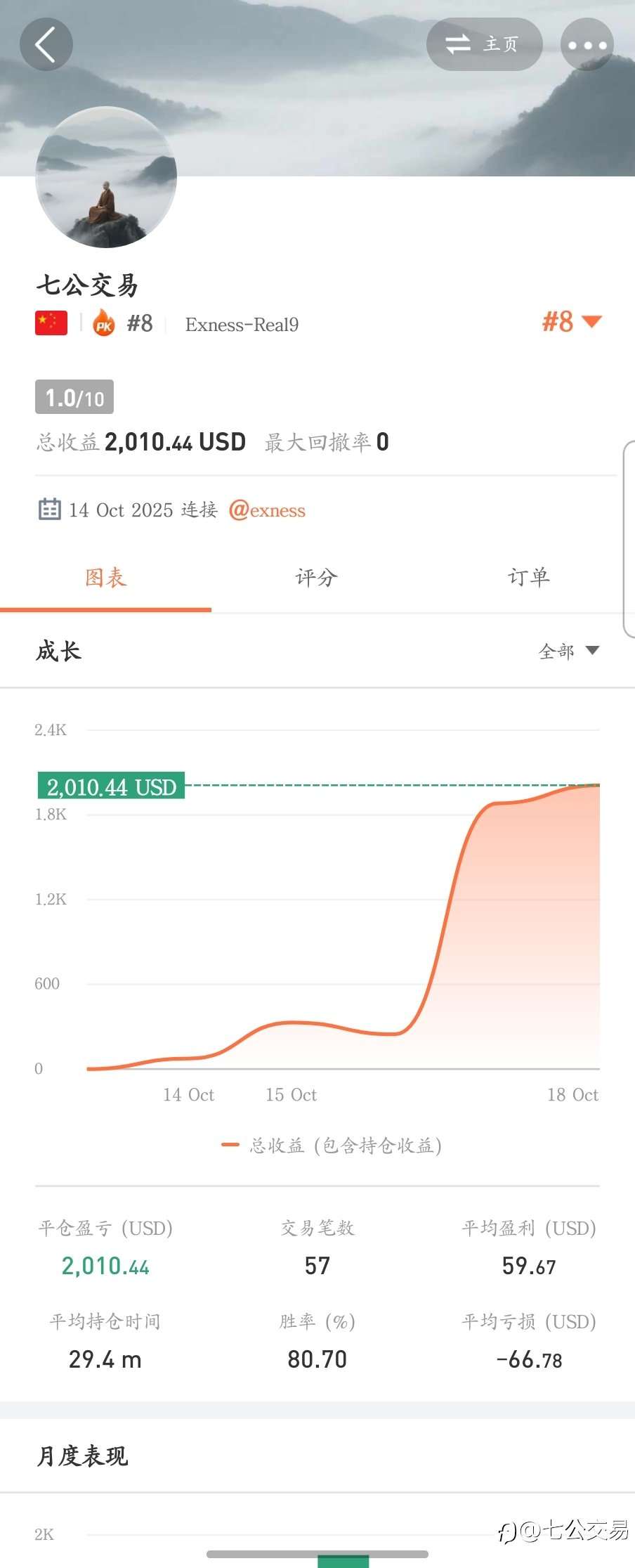Image resolution: width=635 pixels, height=1568 pixels.
Task: Open the @exness link
Action: [268, 510]
